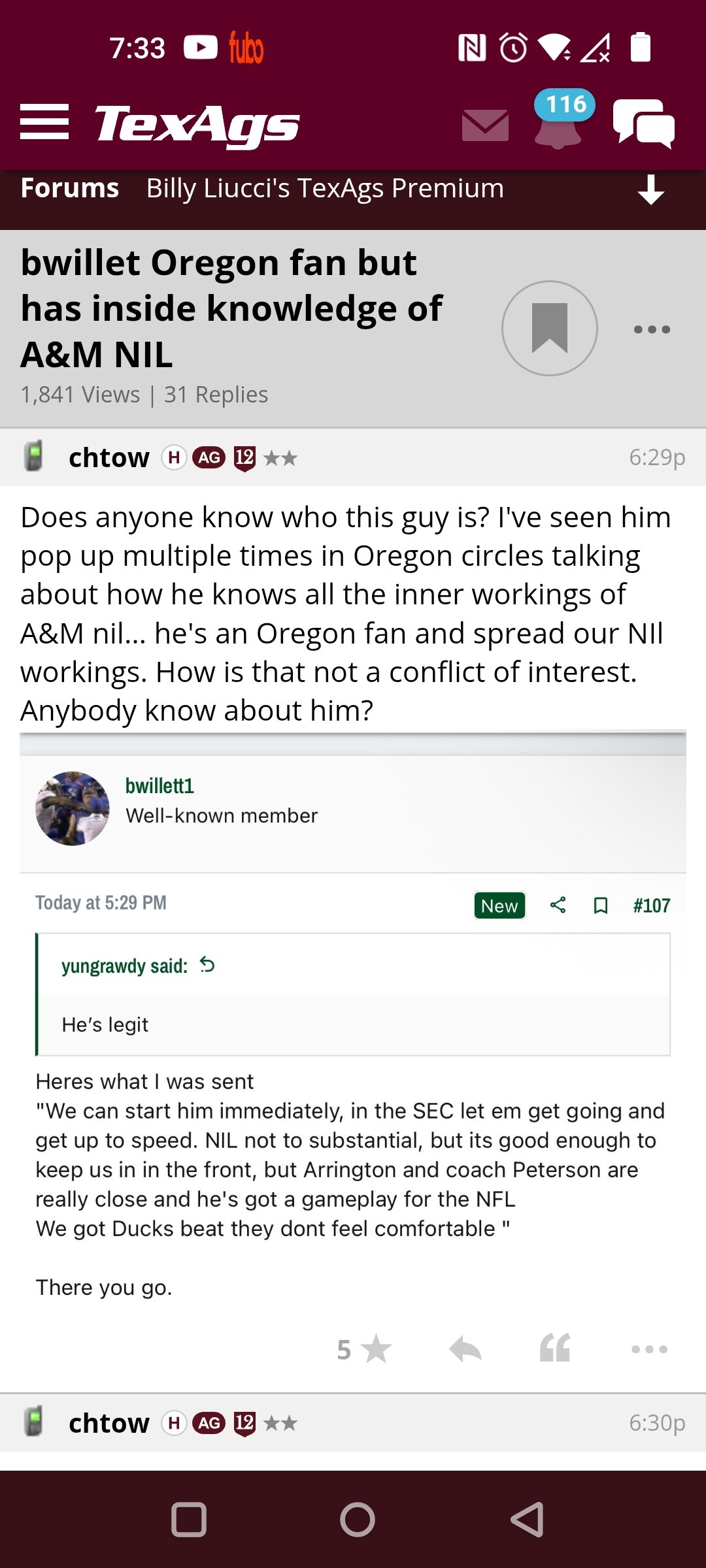Go to Forums
The height and width of the screenshot is (1568, 706).
(x=70, y=188)
